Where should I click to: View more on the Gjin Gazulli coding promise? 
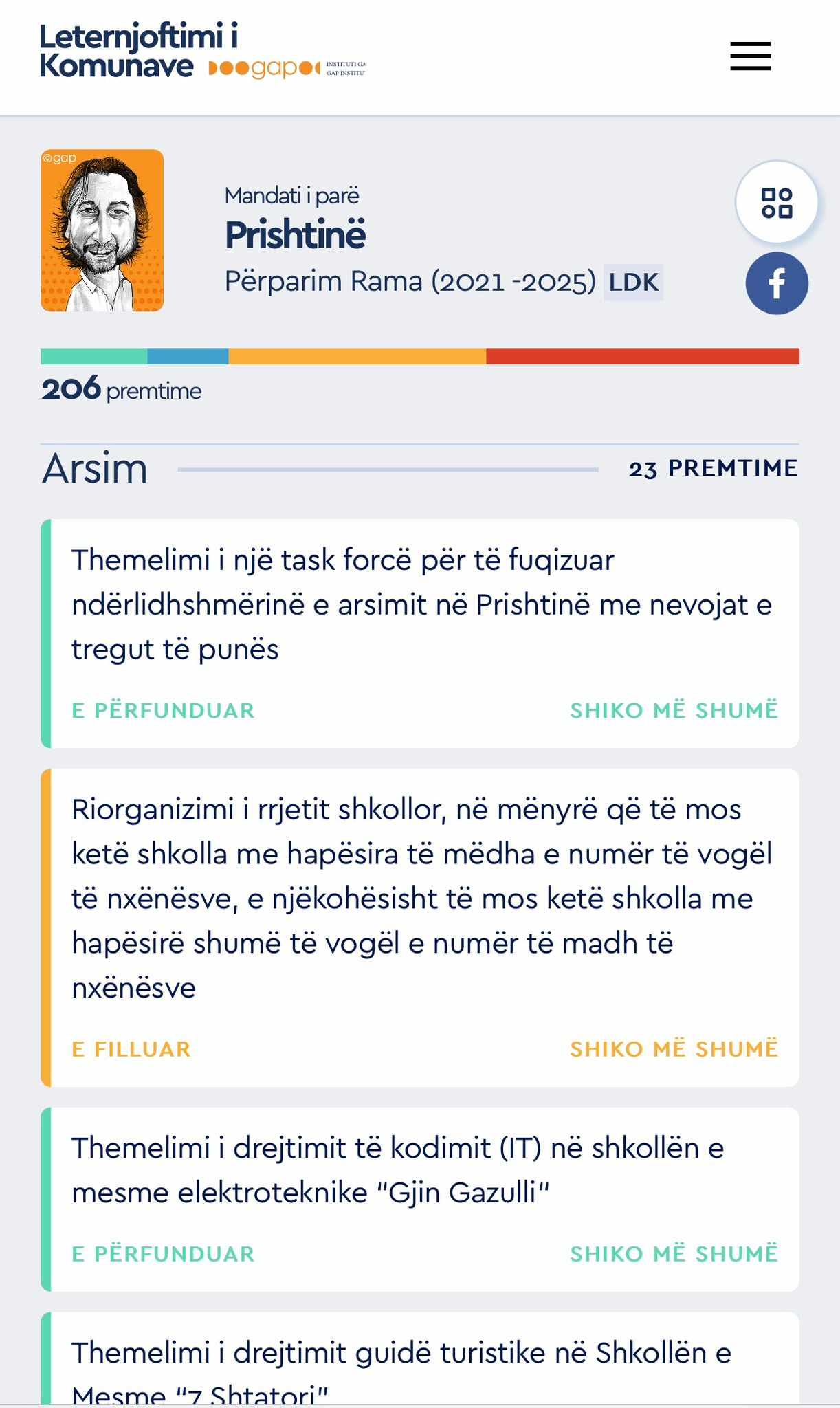(674, 1254)
